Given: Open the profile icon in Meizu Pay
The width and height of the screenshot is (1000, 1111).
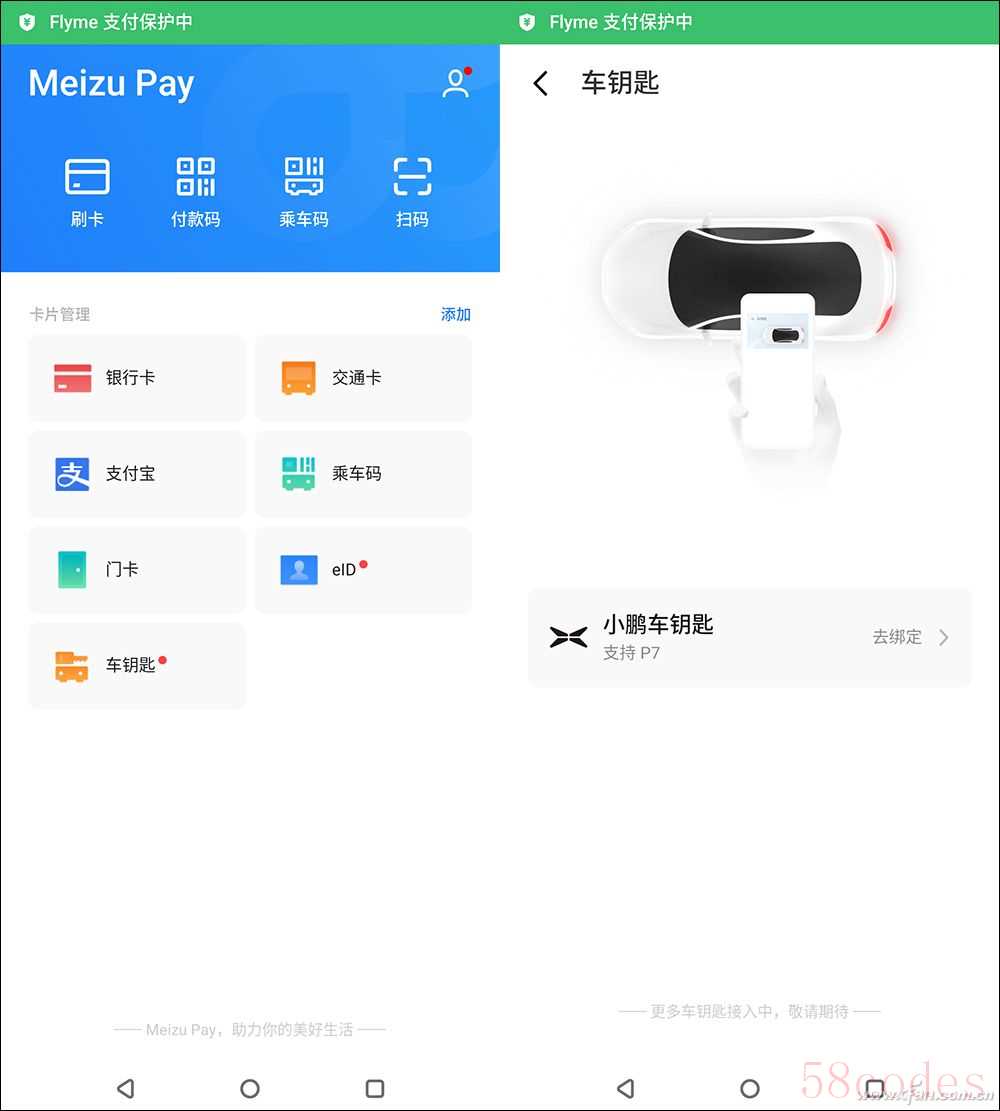Looking at the screenshot, I should pyautogui.click(x=456, y=84).
